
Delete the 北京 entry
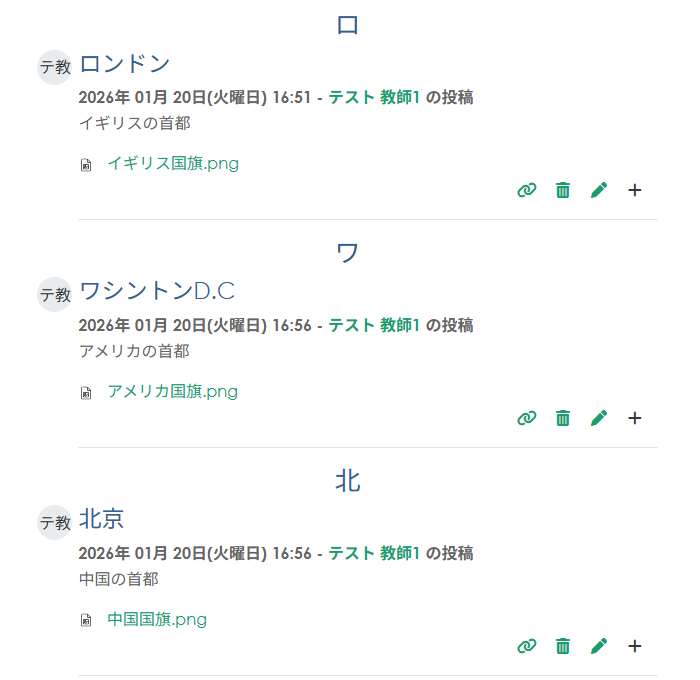[x=563, y=646]
